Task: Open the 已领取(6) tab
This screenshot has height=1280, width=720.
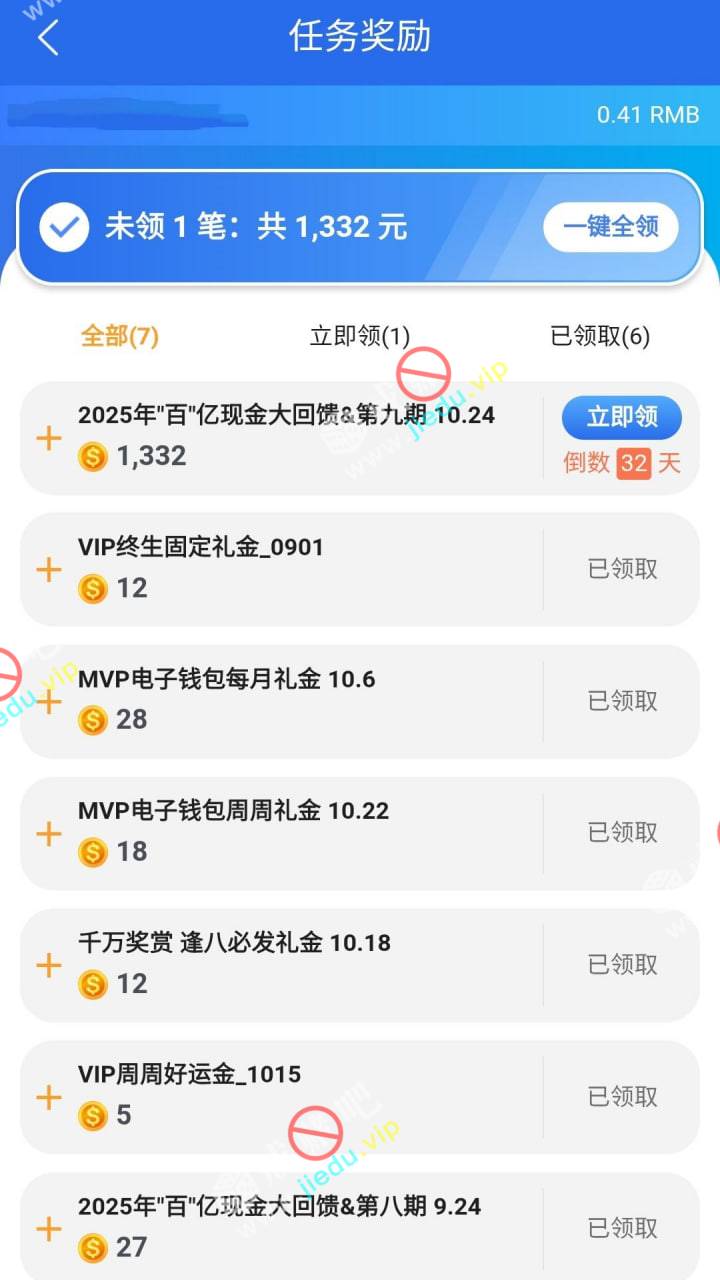Action: [x=600, y=336]
